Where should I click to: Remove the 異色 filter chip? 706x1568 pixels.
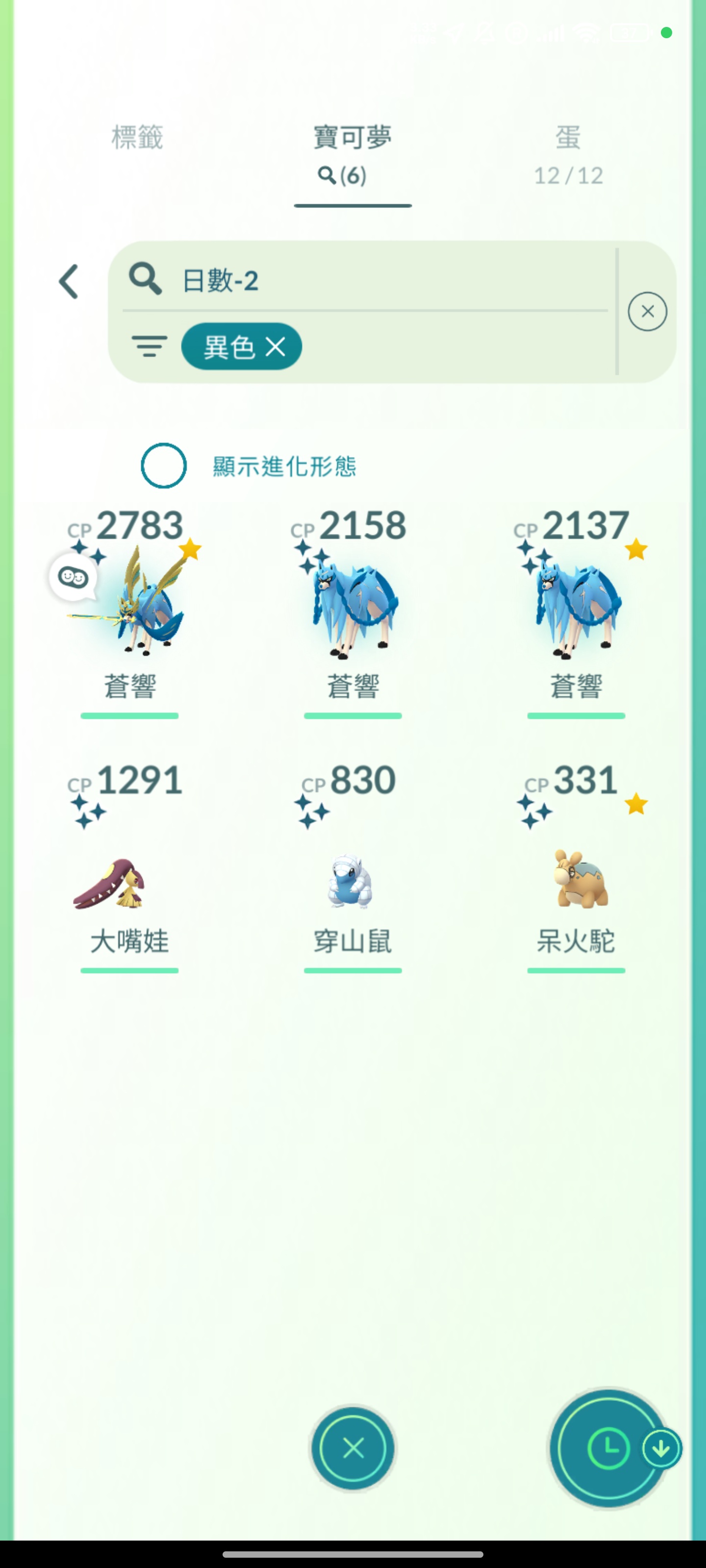click(276, 347)
